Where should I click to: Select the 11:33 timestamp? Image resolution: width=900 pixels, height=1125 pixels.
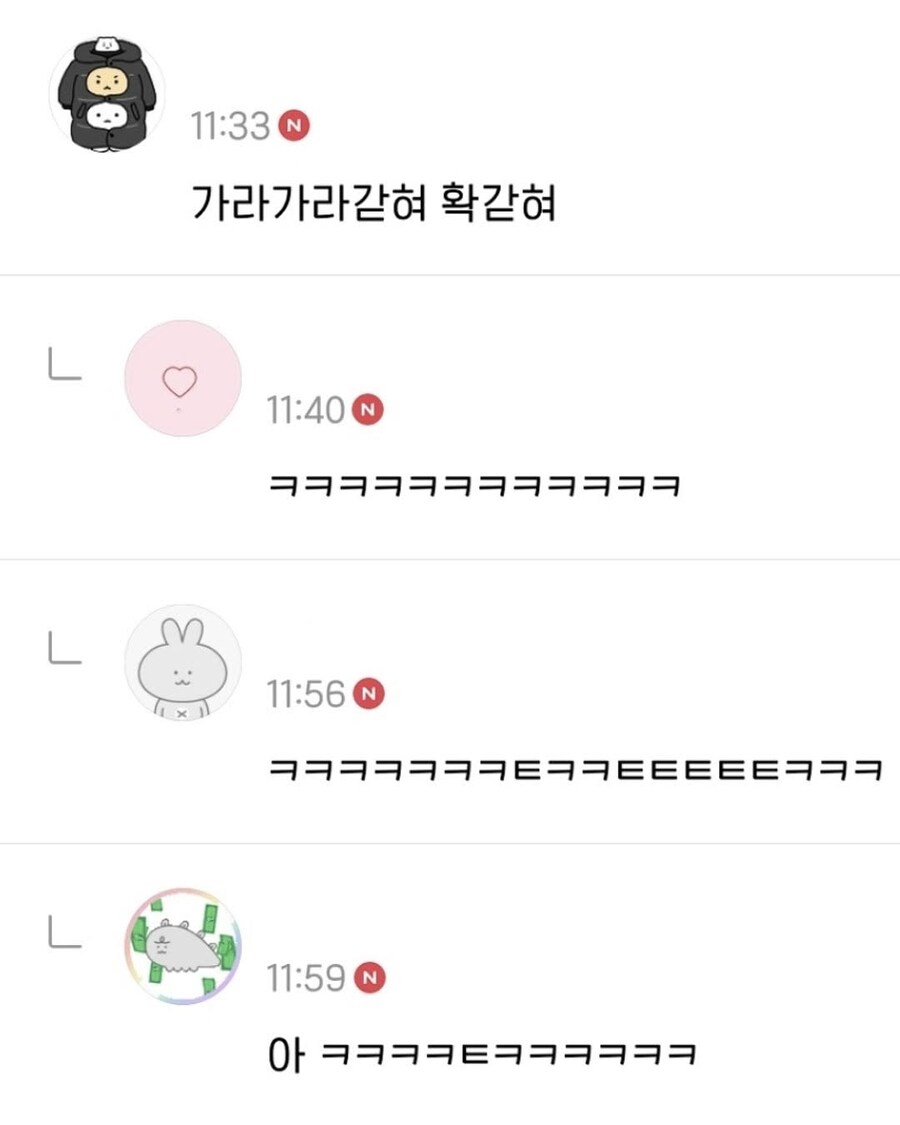(231, 125)
